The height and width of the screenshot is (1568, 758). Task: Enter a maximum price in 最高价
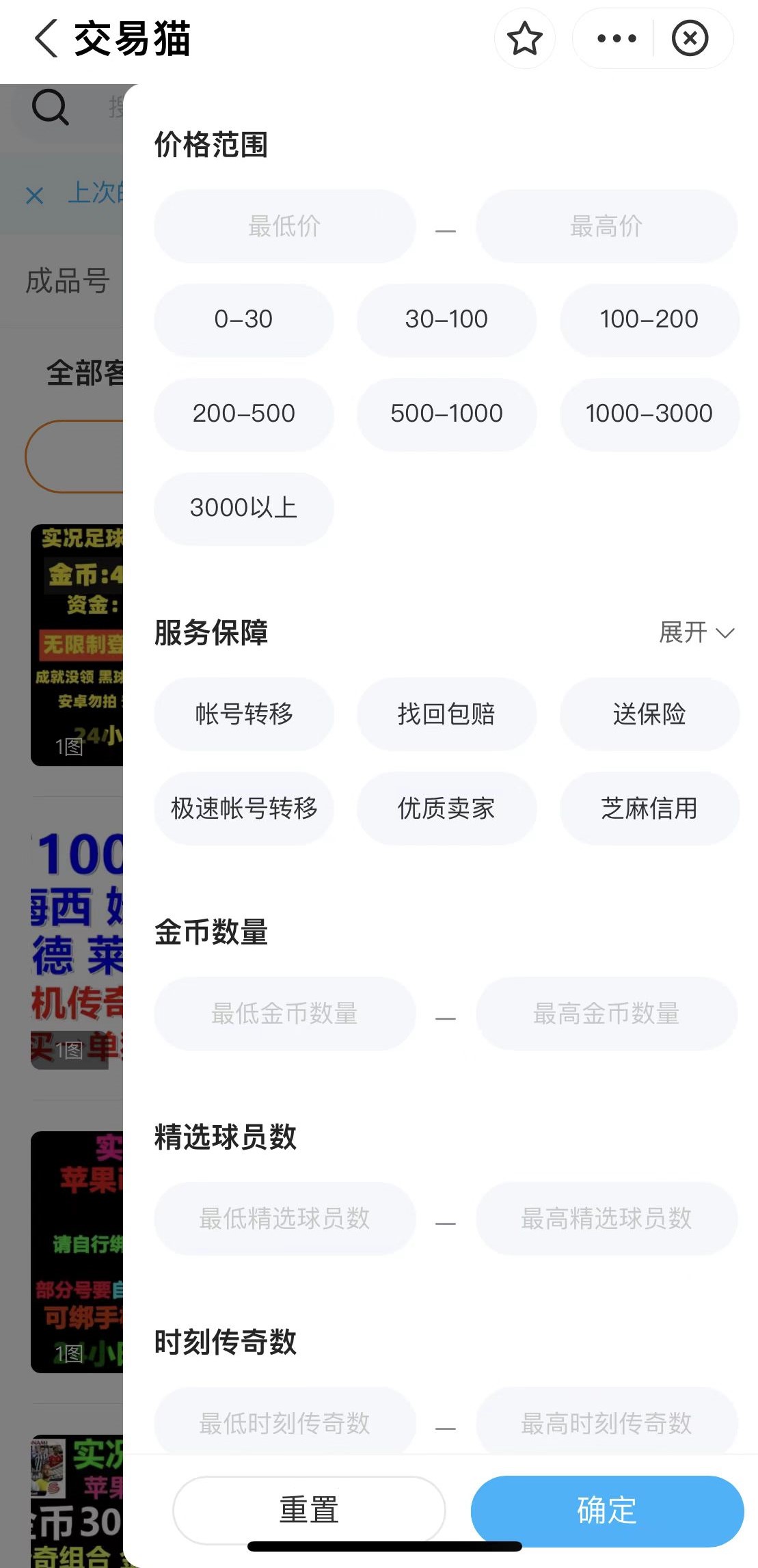pos(606,226)
